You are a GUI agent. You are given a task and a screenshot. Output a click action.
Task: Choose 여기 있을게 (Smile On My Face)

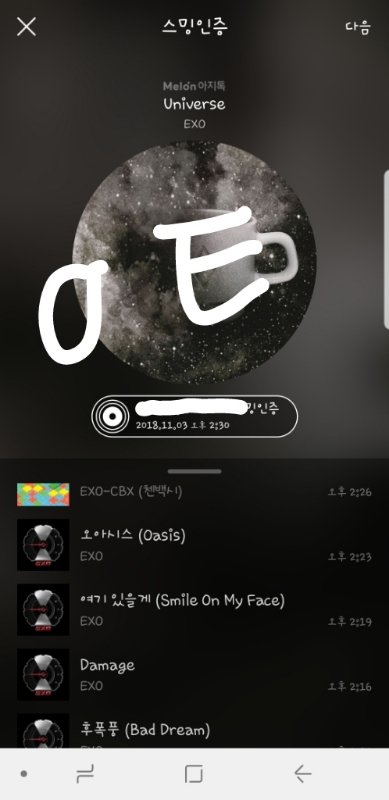tap(194, 610)
